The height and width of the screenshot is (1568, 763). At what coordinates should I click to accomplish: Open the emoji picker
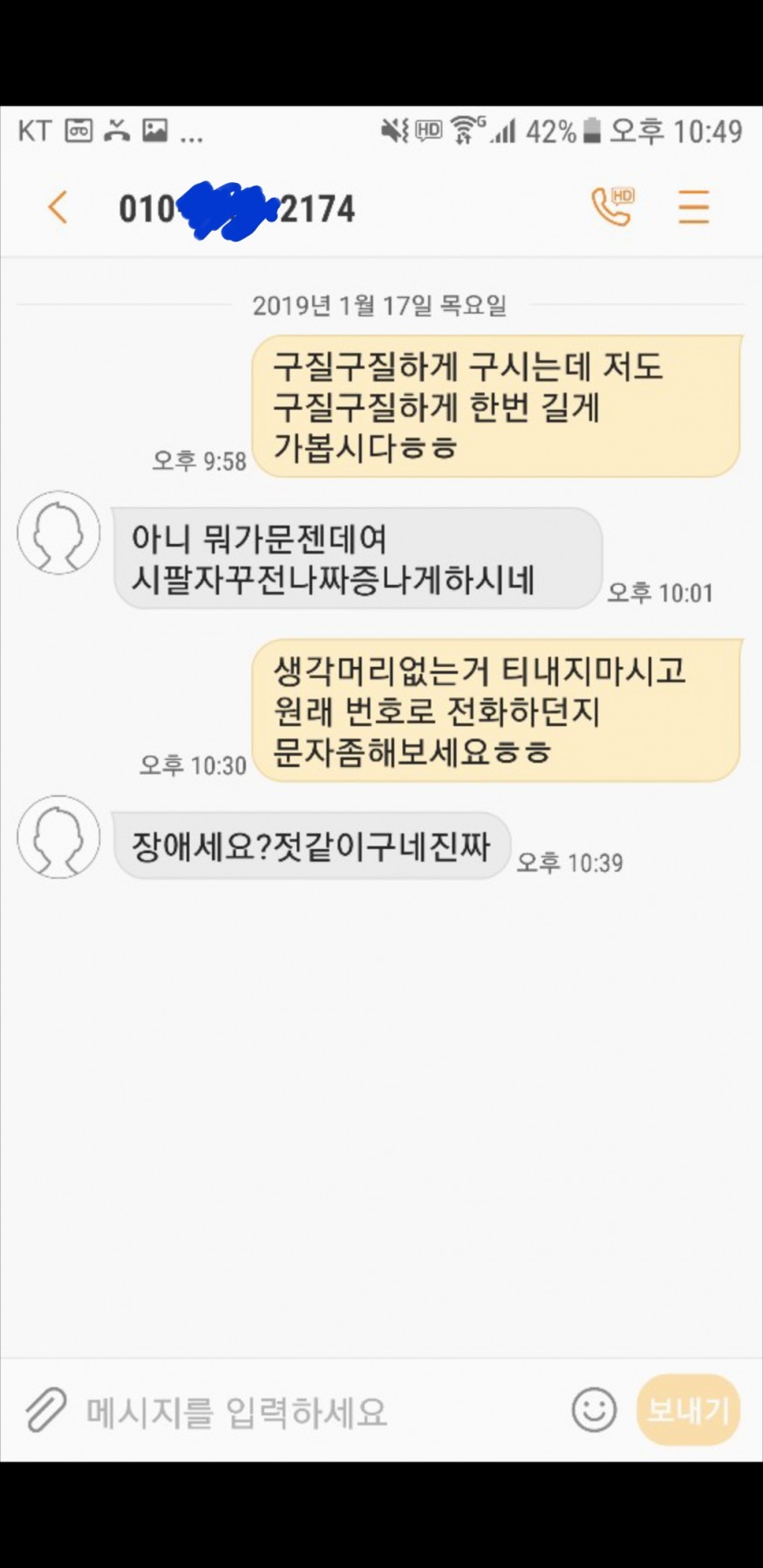pos(594,1409)
